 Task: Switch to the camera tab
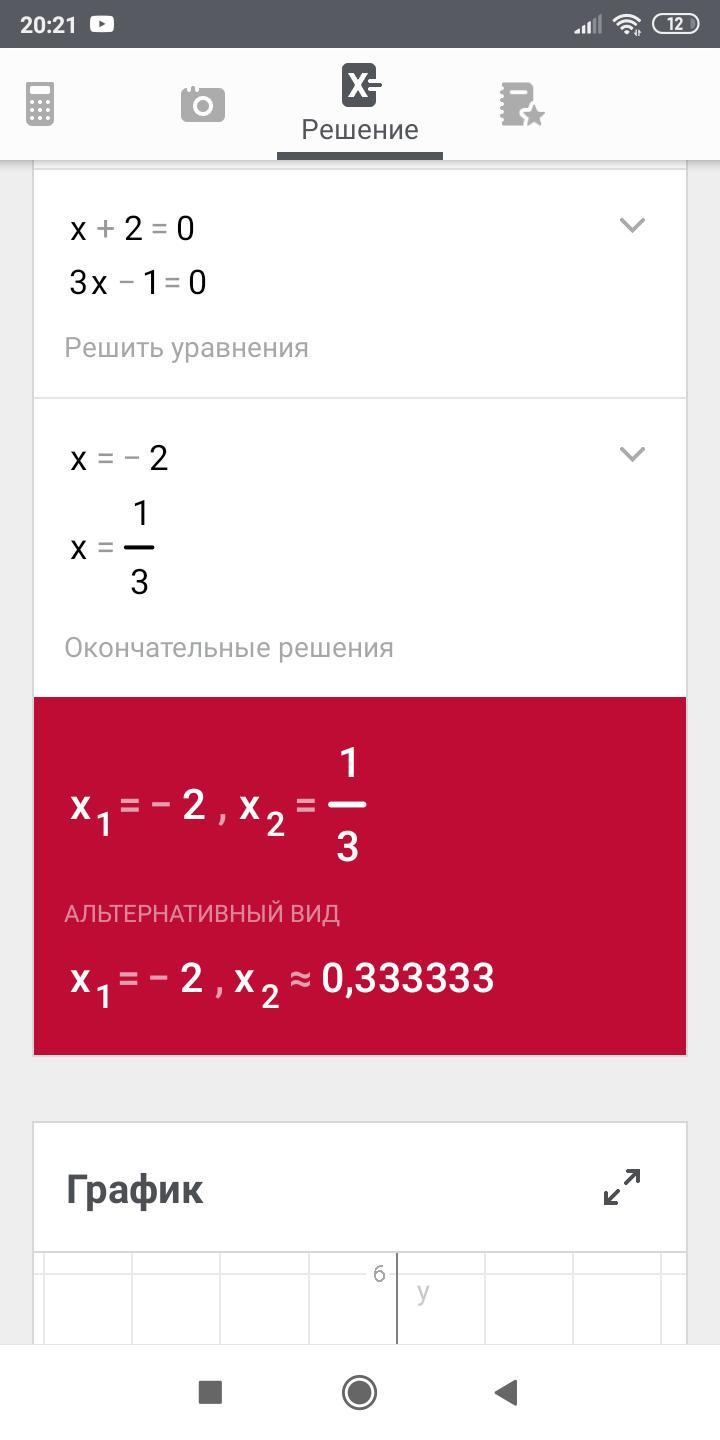[x=203, y=104]
